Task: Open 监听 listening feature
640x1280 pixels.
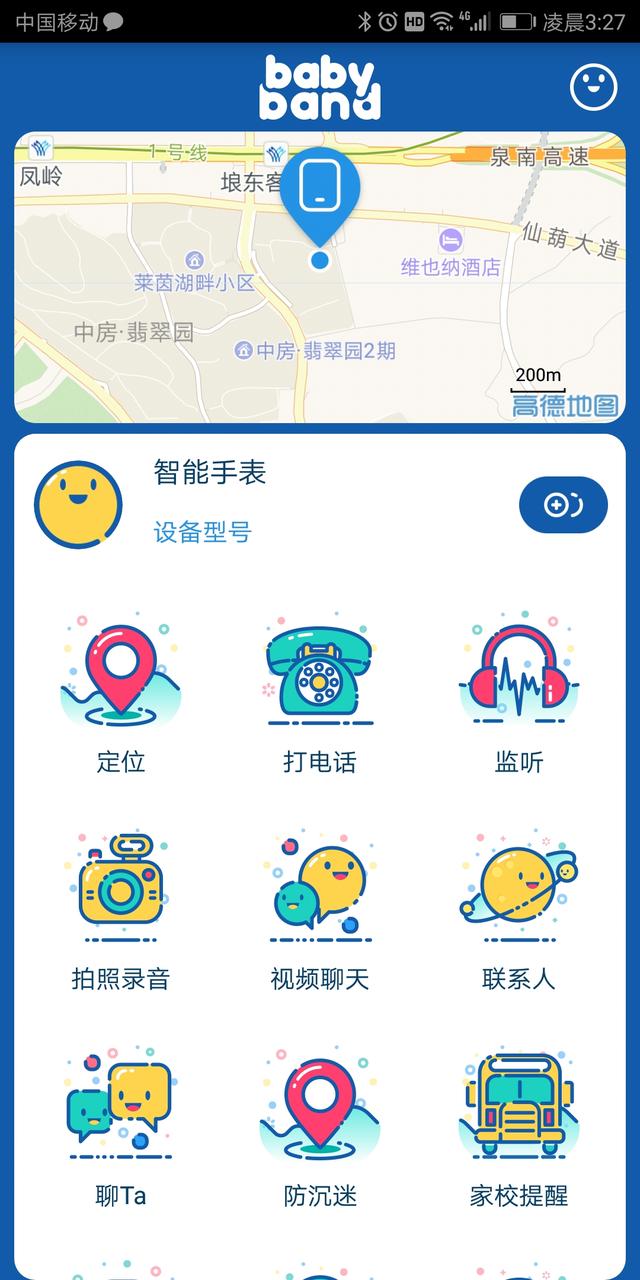Action: [x=519, y=695]
